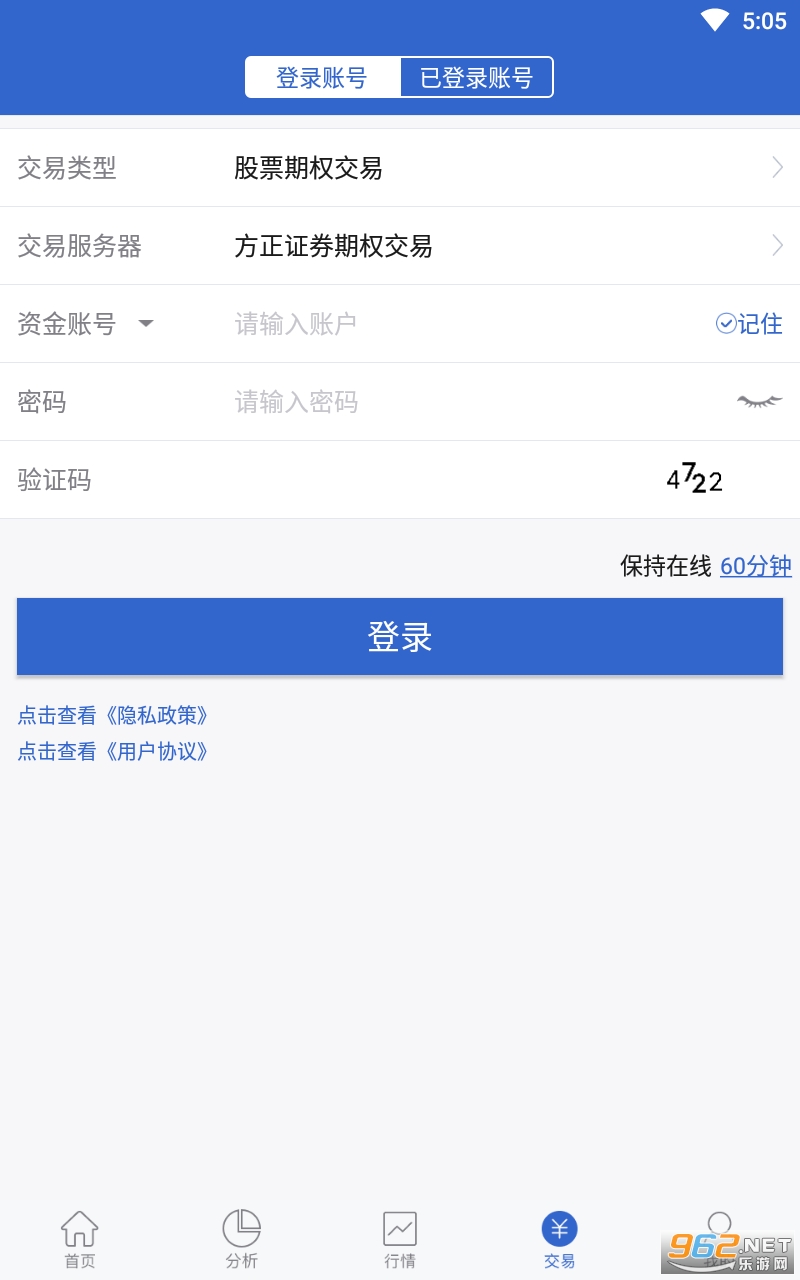
Task: Toggle password visibility eye icon
Action: (759, 402)
